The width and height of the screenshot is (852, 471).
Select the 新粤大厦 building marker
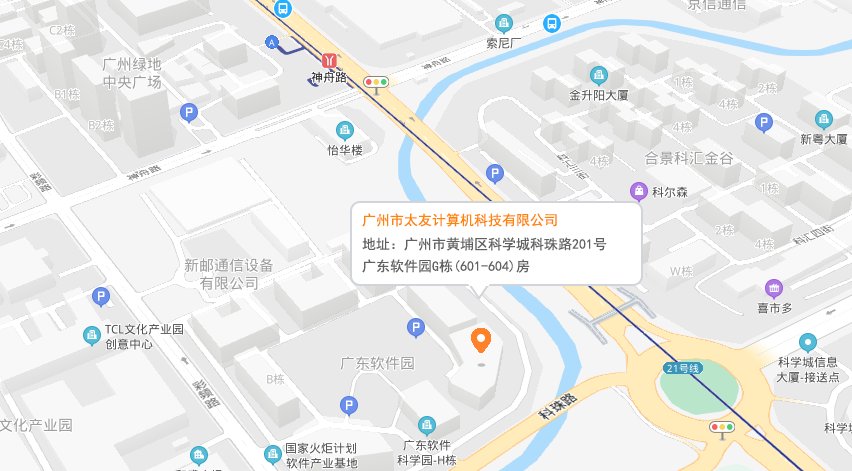click(824, 119)
